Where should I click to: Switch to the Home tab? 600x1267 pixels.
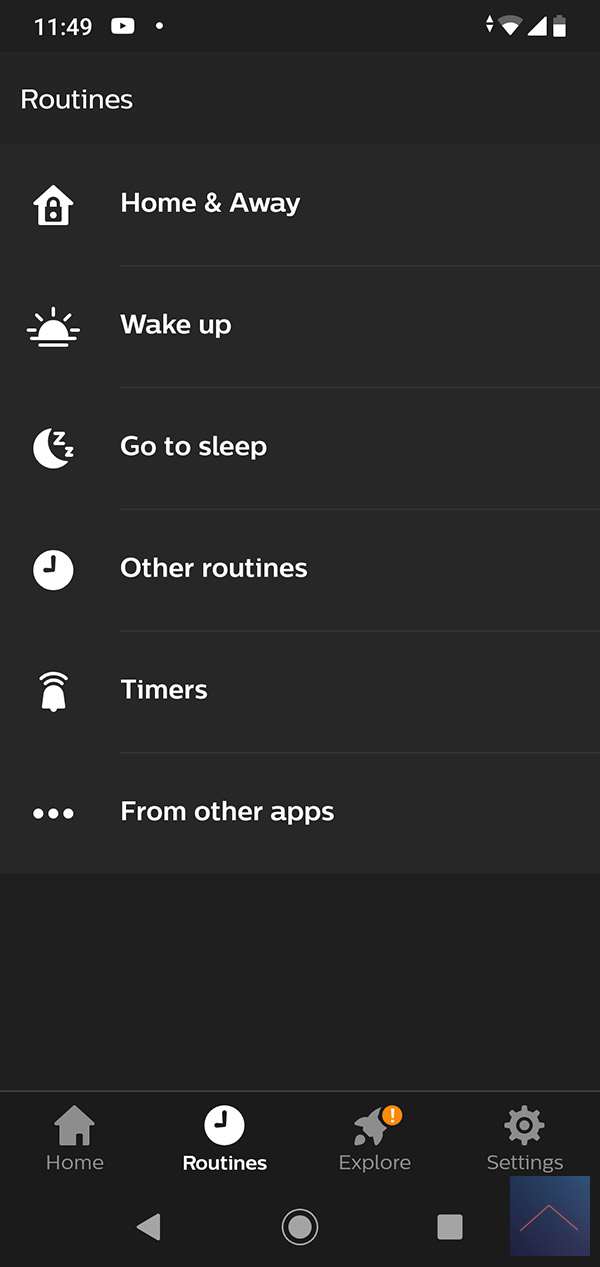tap(75, 1138)
